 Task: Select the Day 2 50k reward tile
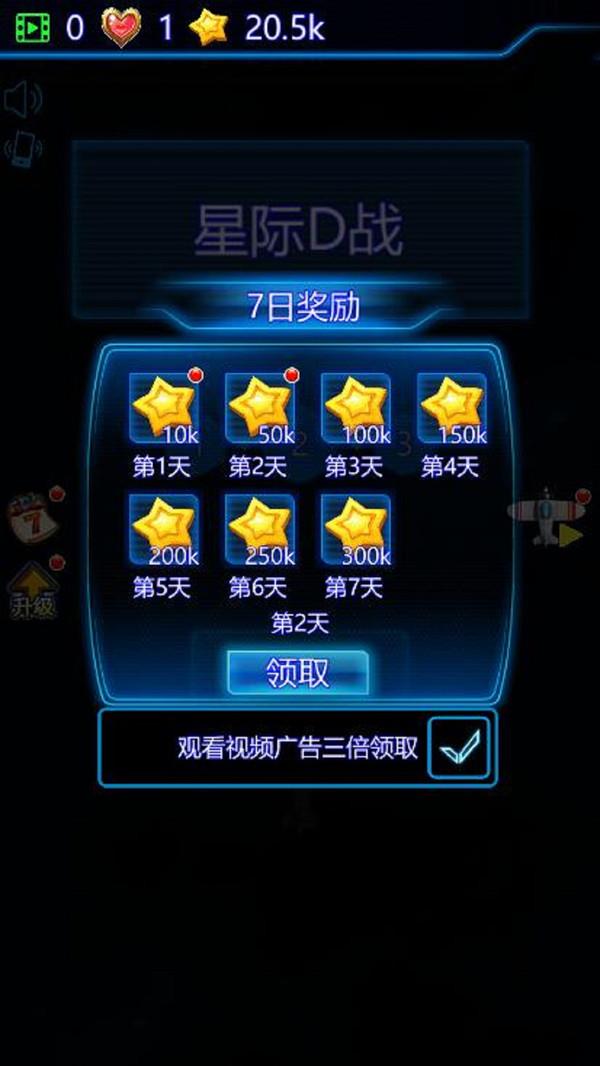(261, 409)
